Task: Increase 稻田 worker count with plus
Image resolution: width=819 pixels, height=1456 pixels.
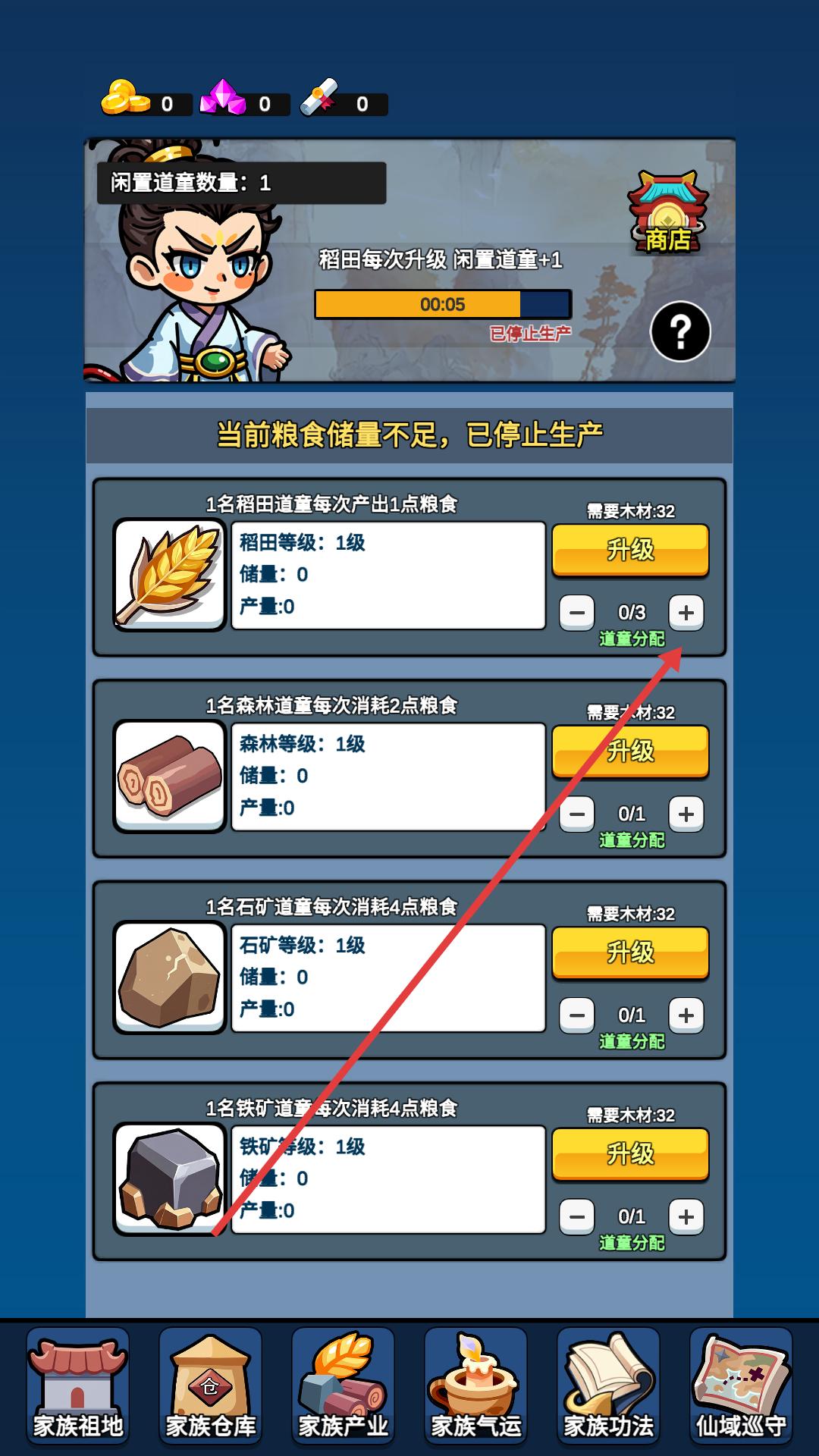Action: pyautogui.click(x=686, y=611)
